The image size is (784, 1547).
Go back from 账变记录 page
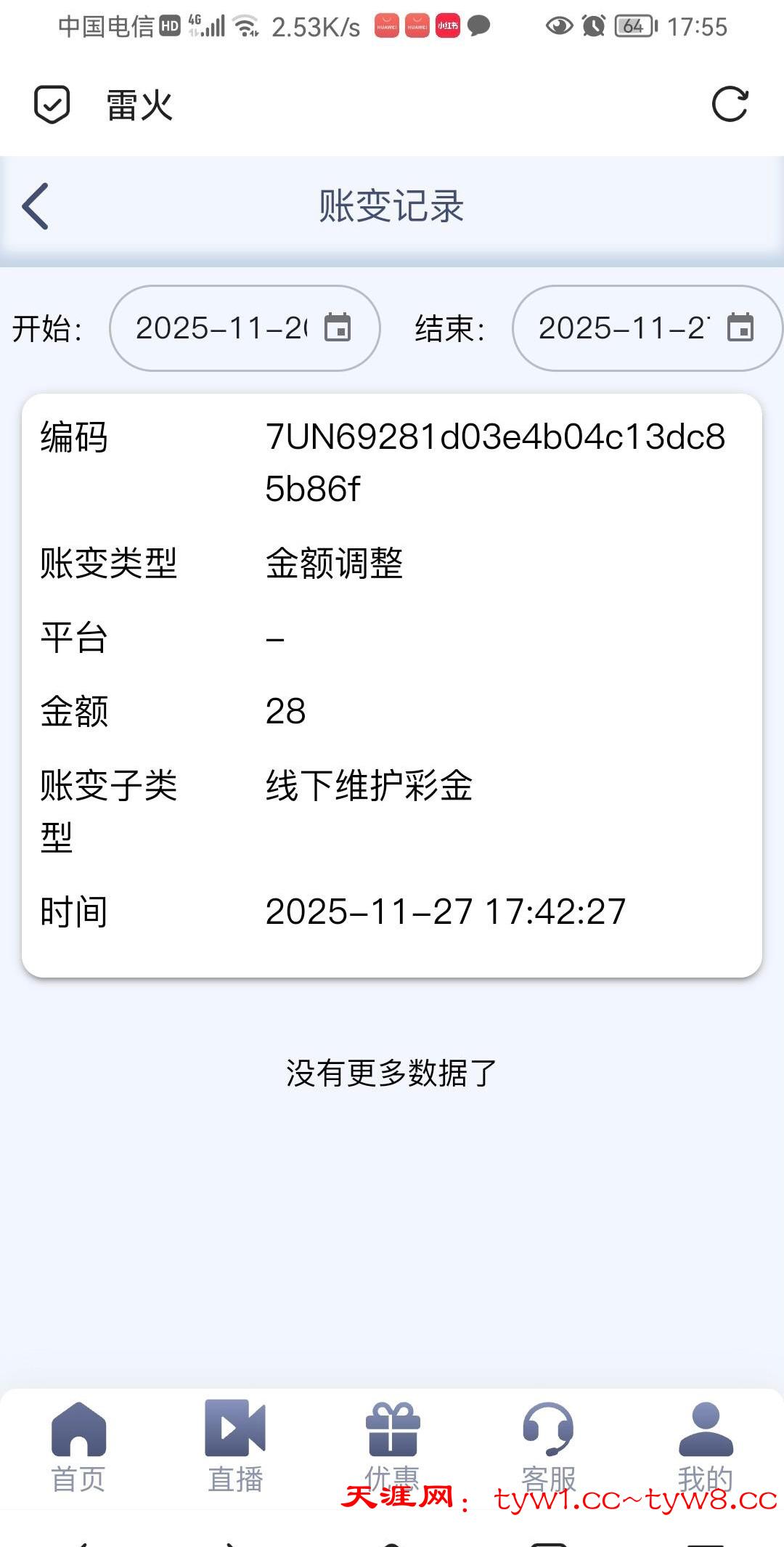click(x=36, y=206)
